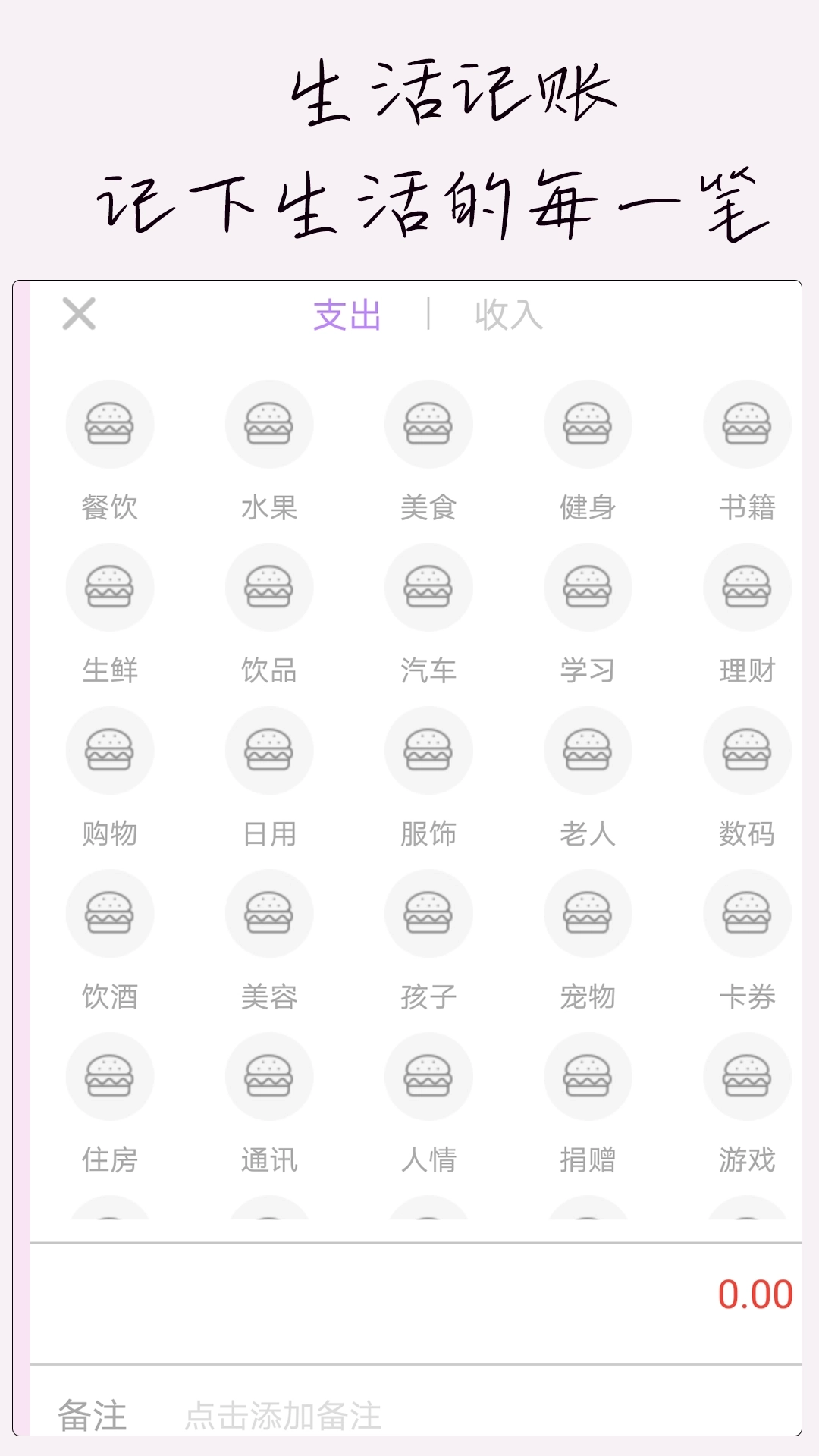This screenshot has width=819, height=1456.
Task: Select the 宠物 expense category
Action: point(588,914)
